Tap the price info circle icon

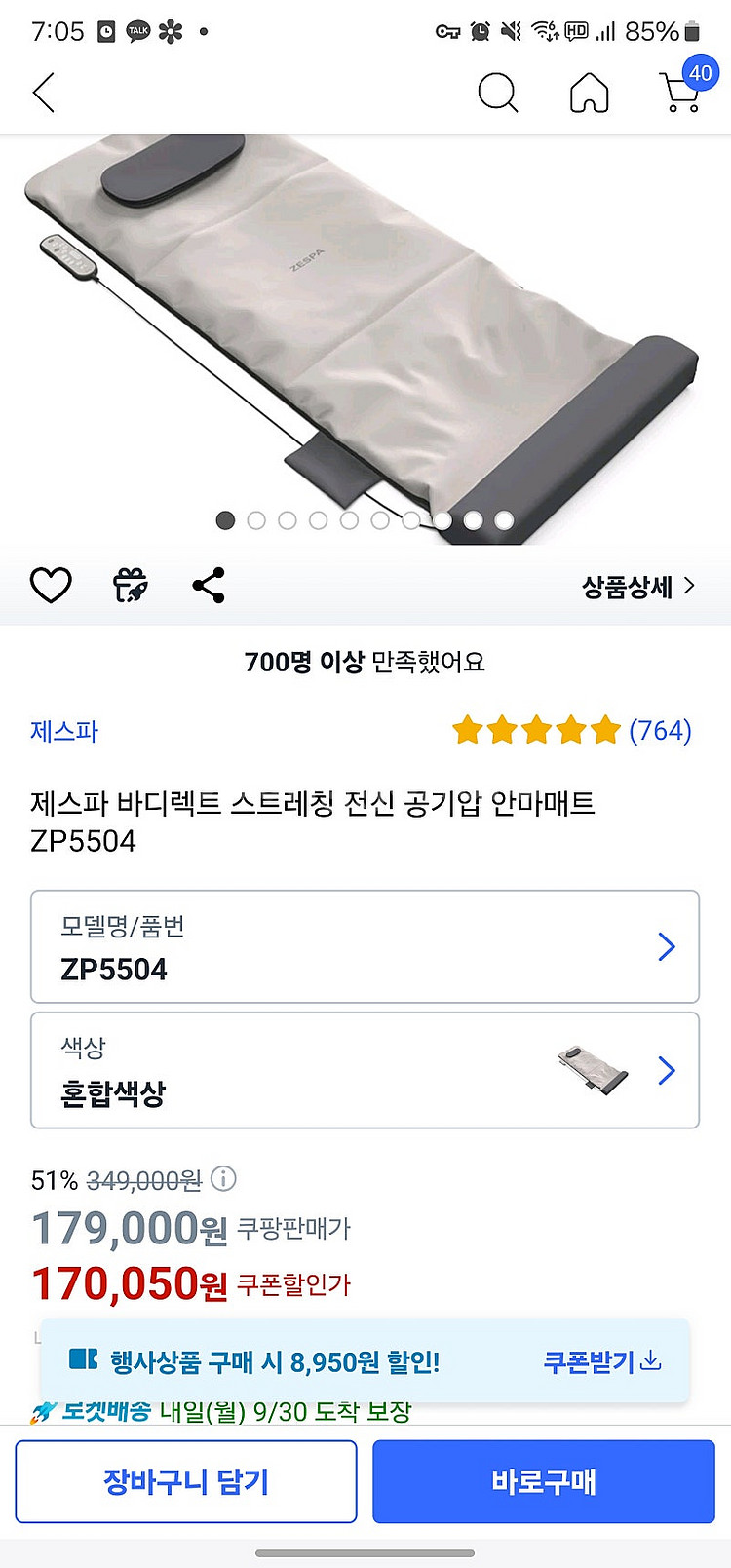click(225, 1179)
